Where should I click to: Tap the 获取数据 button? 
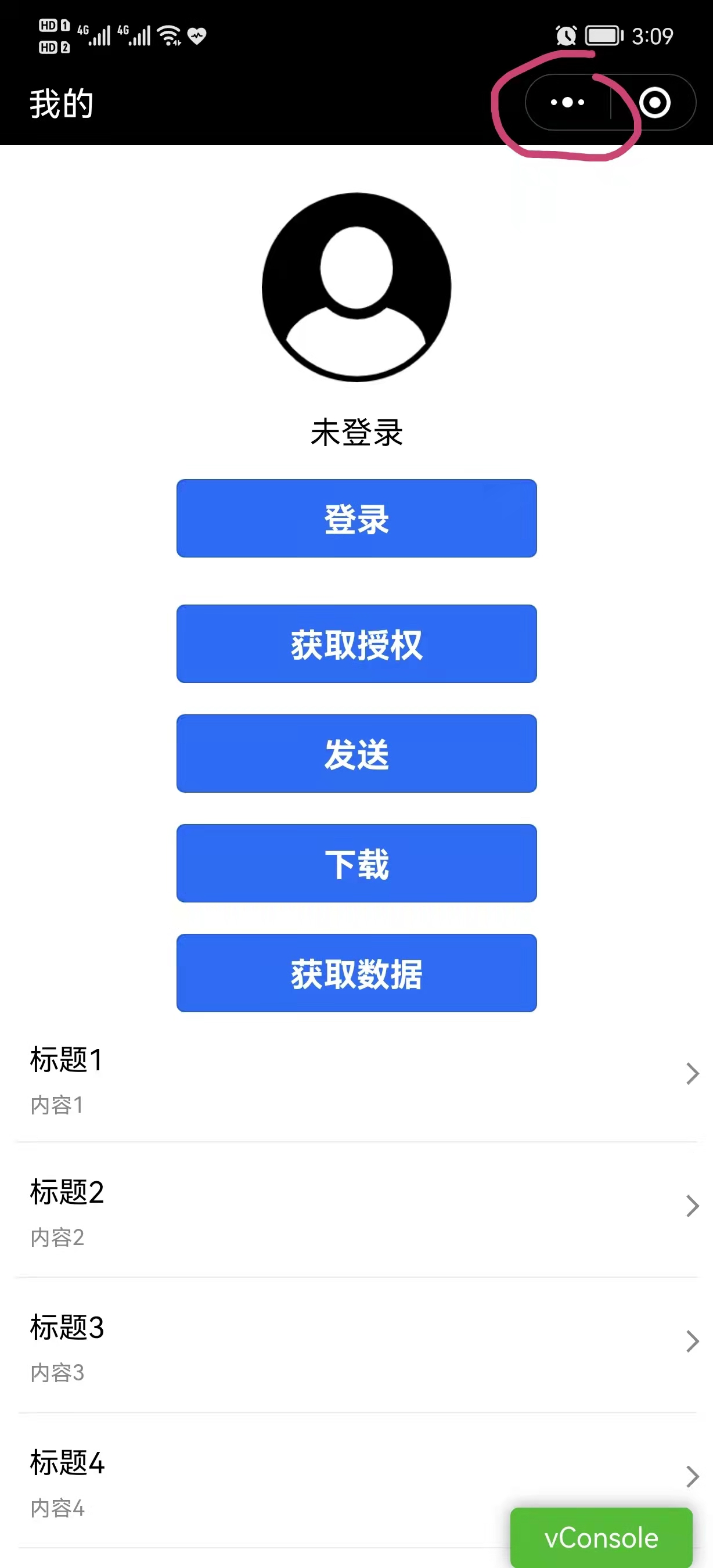(356, 973)
